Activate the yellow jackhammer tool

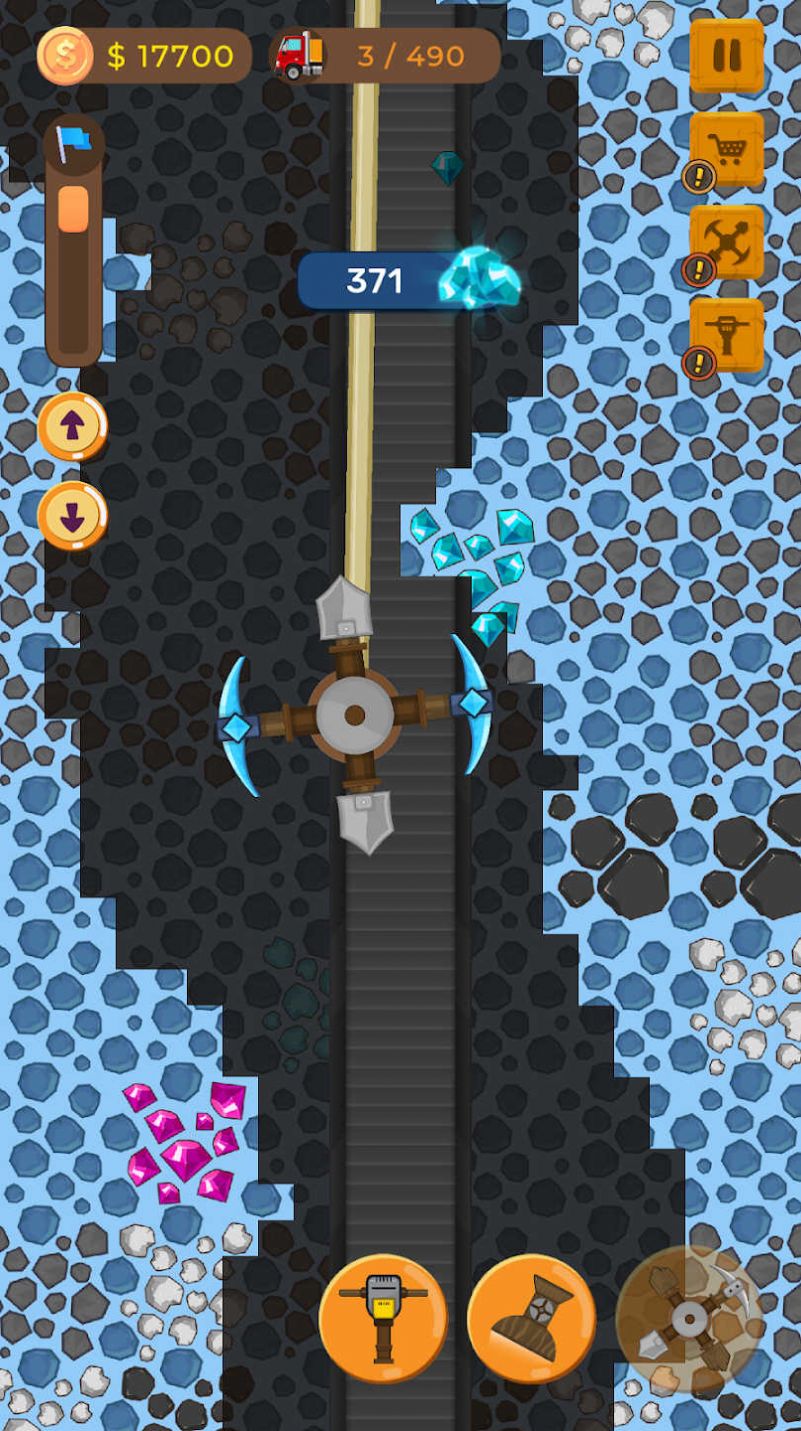coord(383,1319)
